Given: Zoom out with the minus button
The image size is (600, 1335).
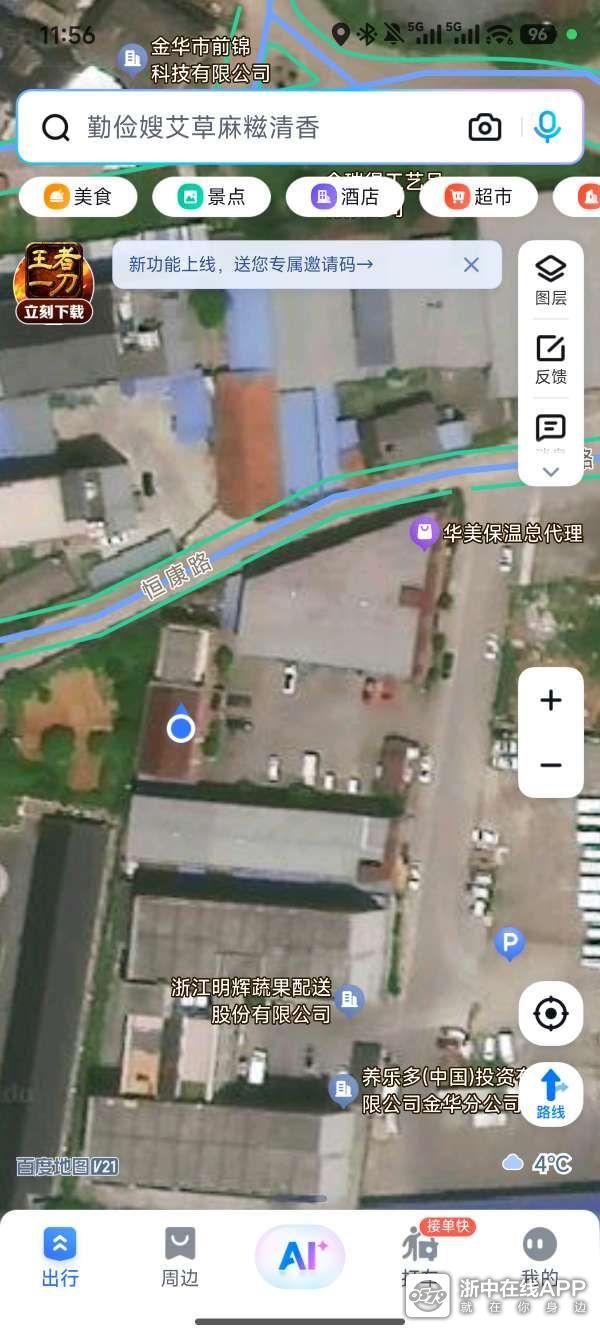Looking at the screenshot, I should pyautogui.click(x=551, y=765).
